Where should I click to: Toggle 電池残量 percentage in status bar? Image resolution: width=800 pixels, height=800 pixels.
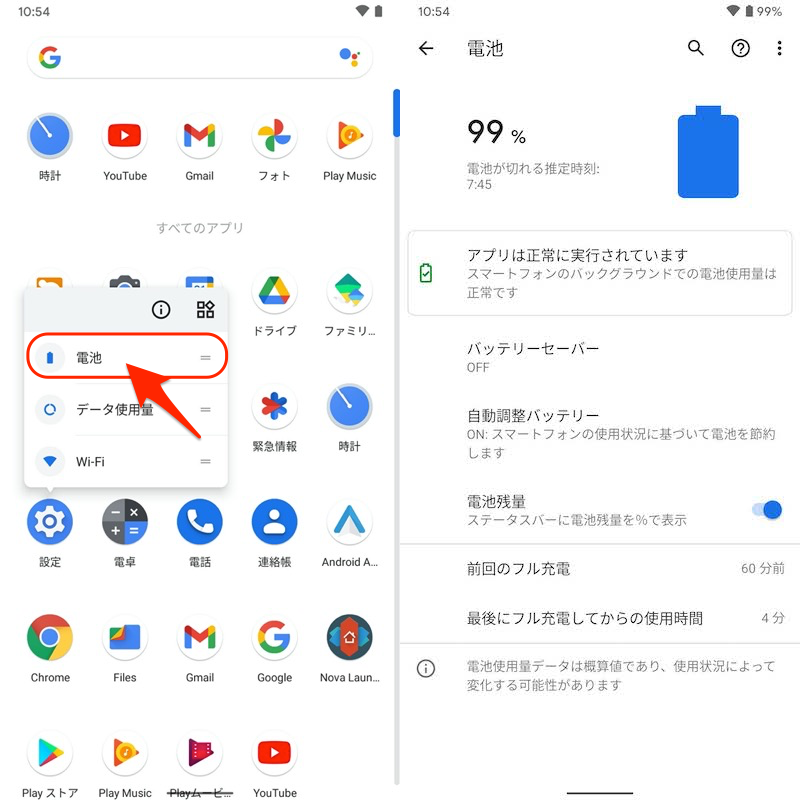tap(766, 510)
